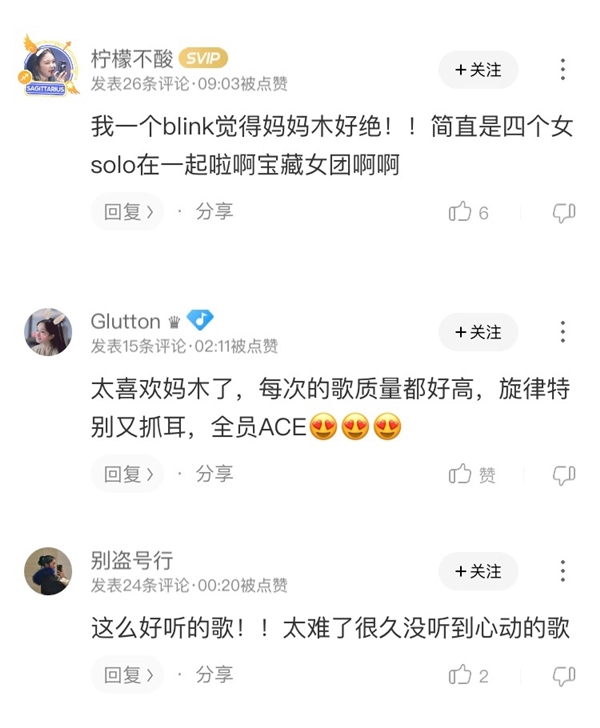Follow user 别盗号行

pos(478,571)
